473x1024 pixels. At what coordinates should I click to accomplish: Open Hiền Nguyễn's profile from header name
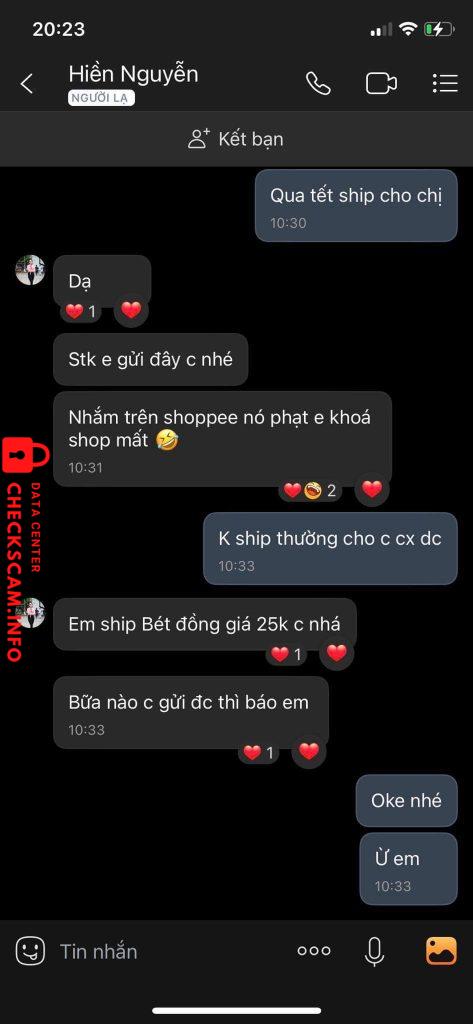(133, 74)
